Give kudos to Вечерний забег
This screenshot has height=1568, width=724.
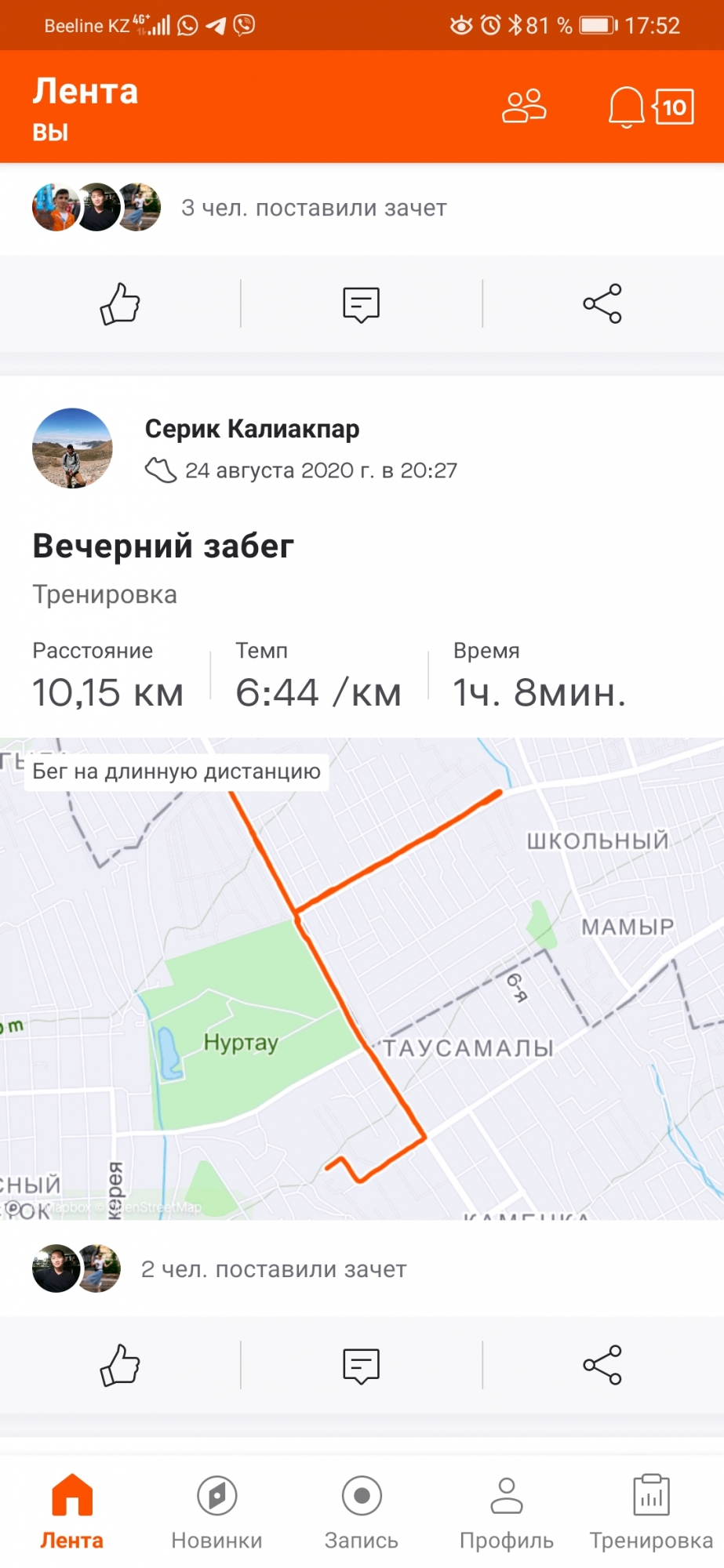click(120, 1365)
